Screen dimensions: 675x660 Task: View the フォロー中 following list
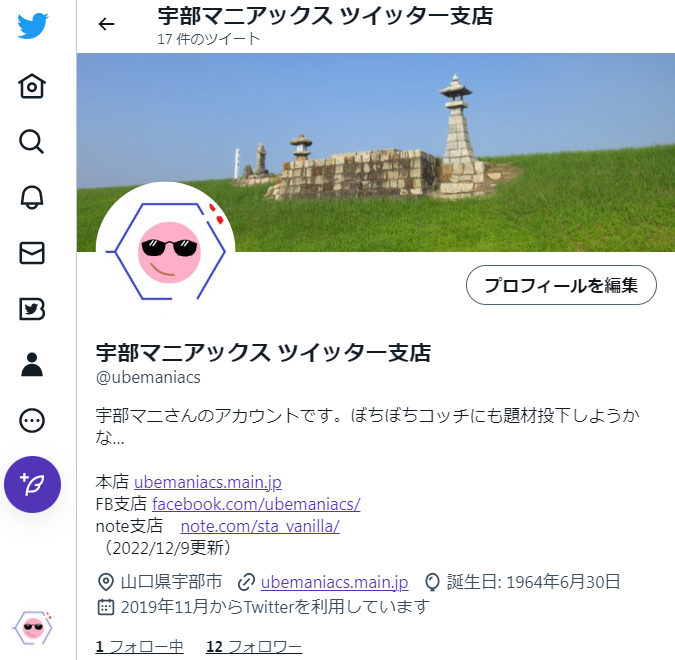[x=140, y=647]
